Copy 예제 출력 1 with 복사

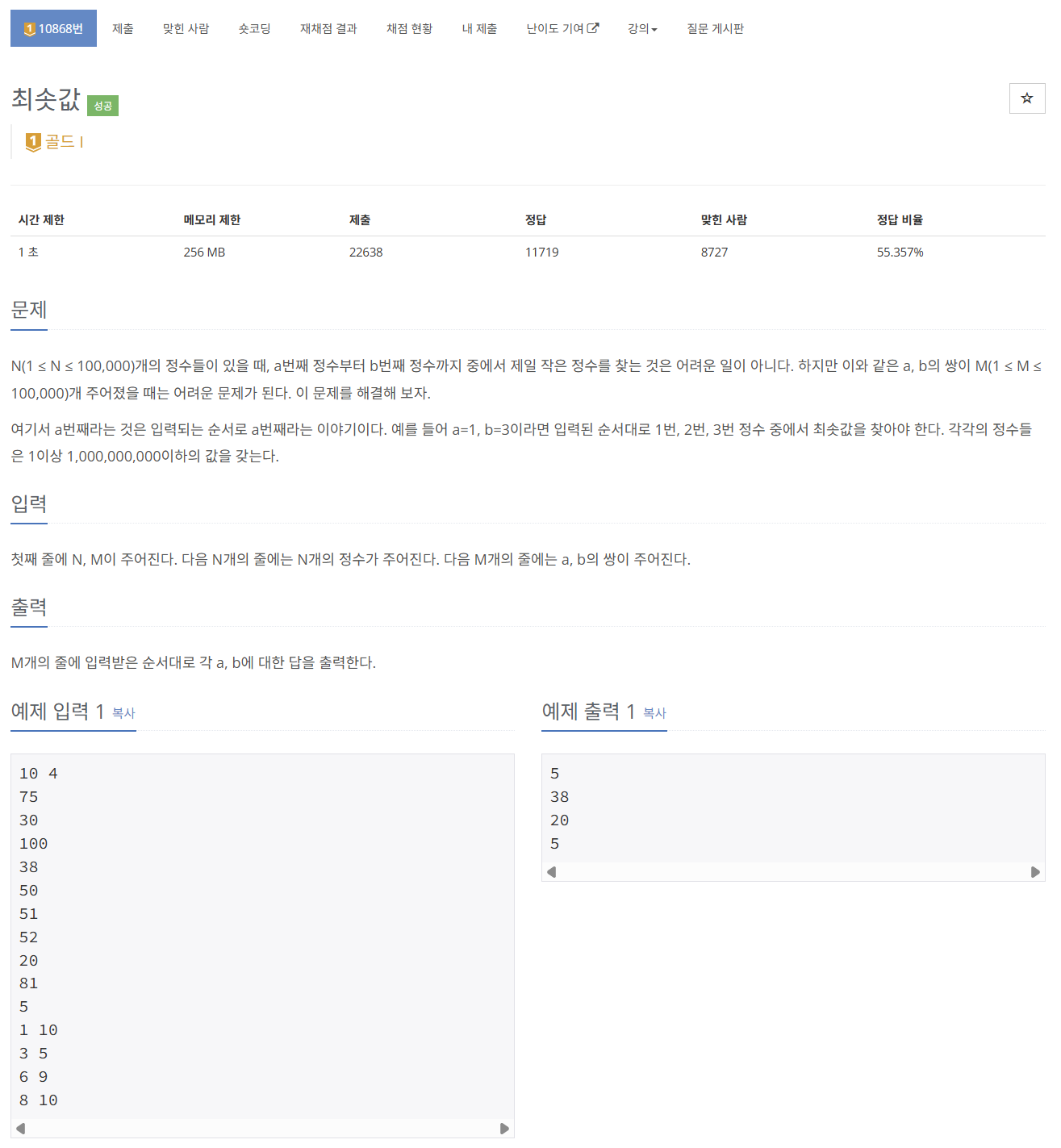pyautogui.click(x=654, y=713)
